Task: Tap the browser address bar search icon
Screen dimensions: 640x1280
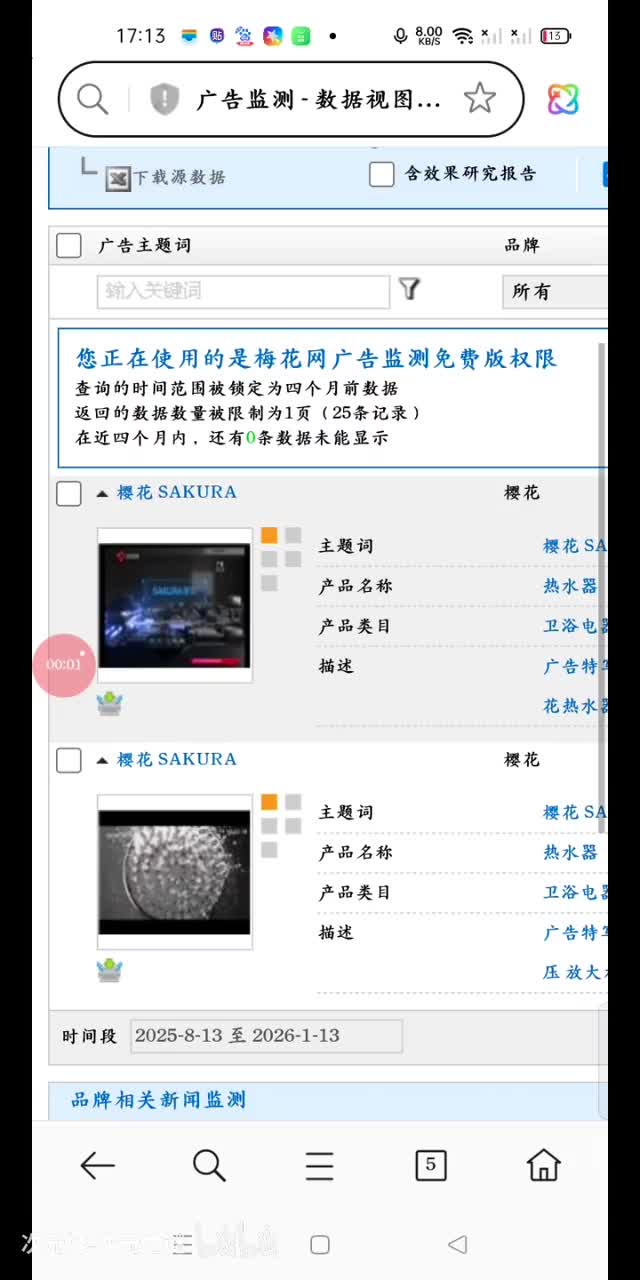Action: (x=92, y=99)
